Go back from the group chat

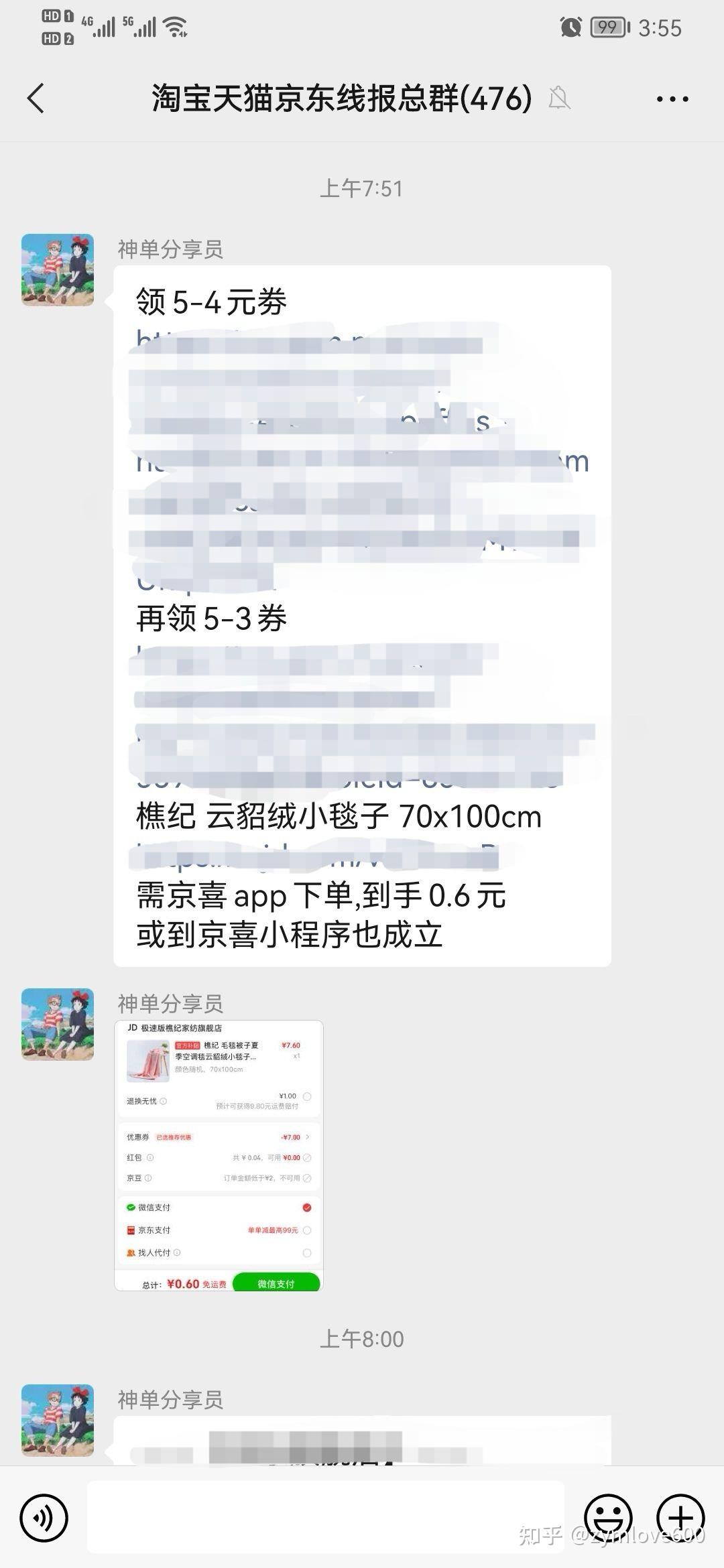point(36,99)
